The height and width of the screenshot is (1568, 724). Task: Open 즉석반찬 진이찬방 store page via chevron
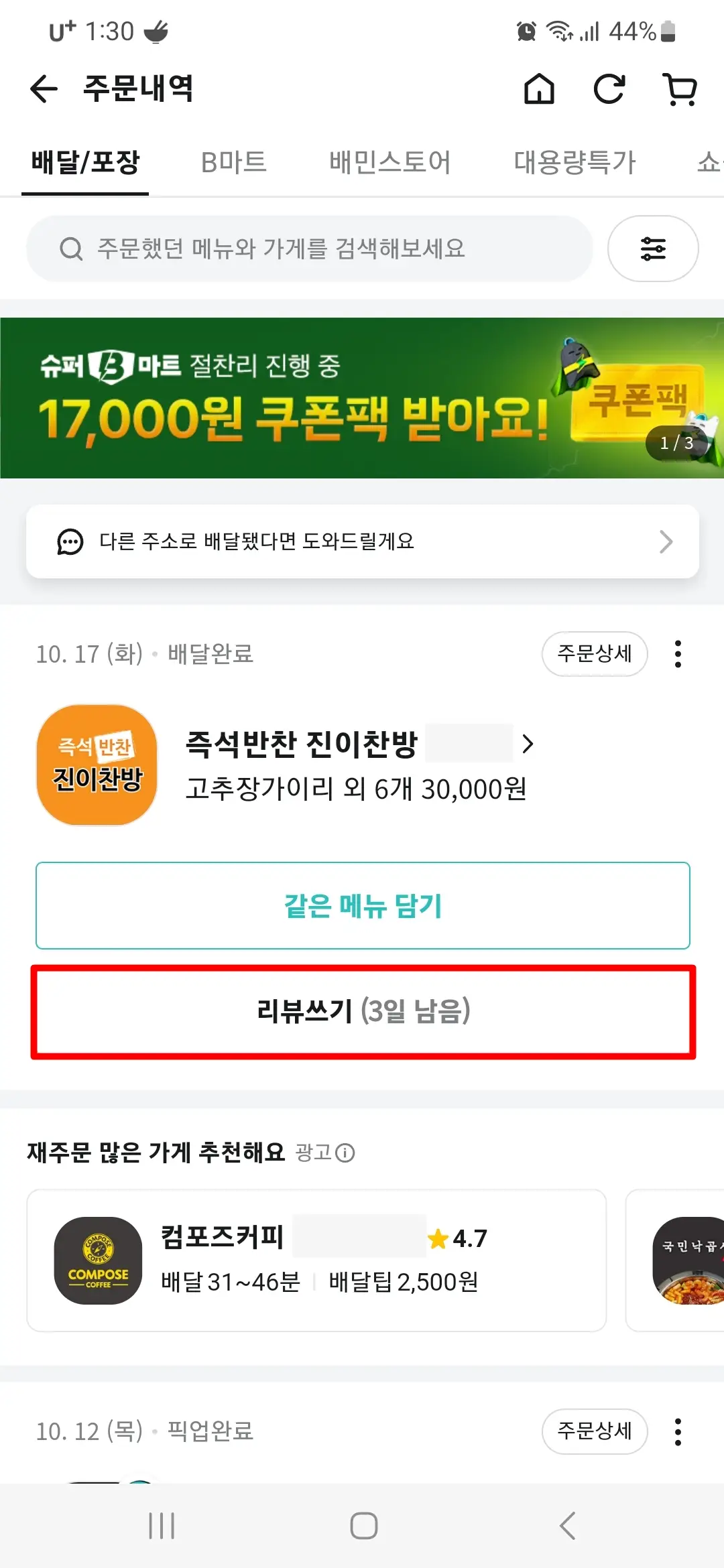pos(528,744)
